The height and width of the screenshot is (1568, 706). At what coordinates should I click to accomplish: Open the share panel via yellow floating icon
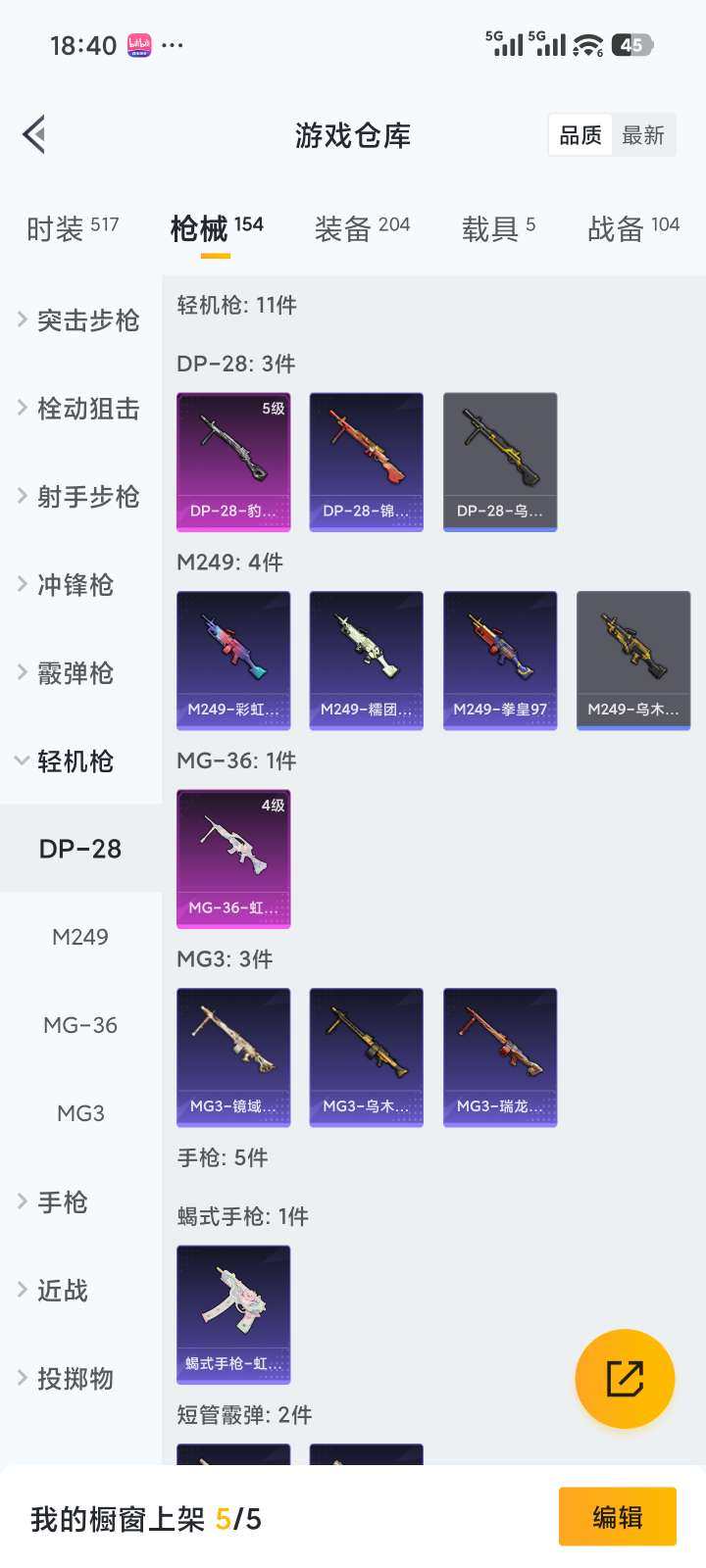(x=625, y=1378)
